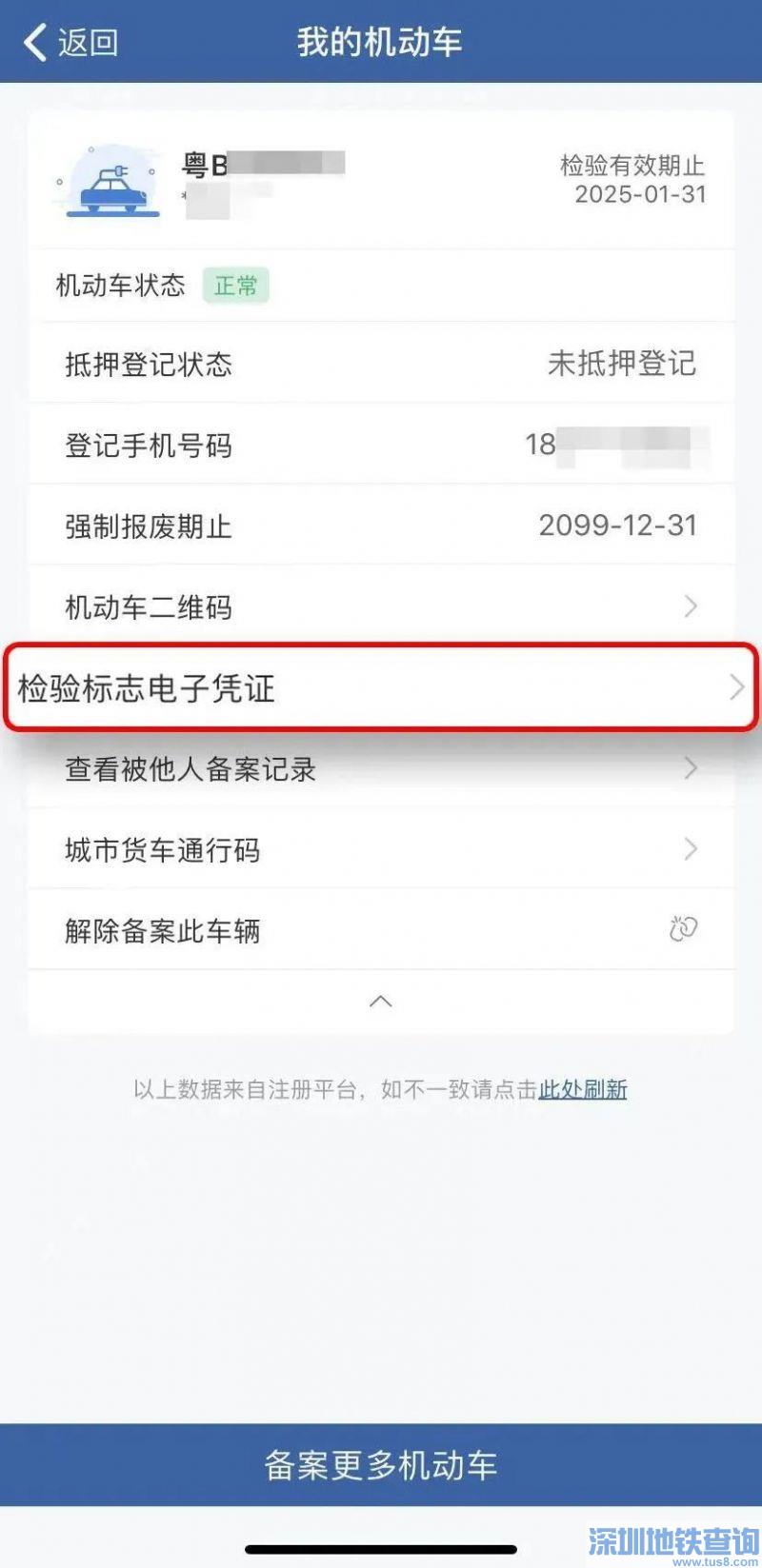Open 机动车二维码 row
The width and height of the screenshot is (762, 1568).
(x=381, y=606)
